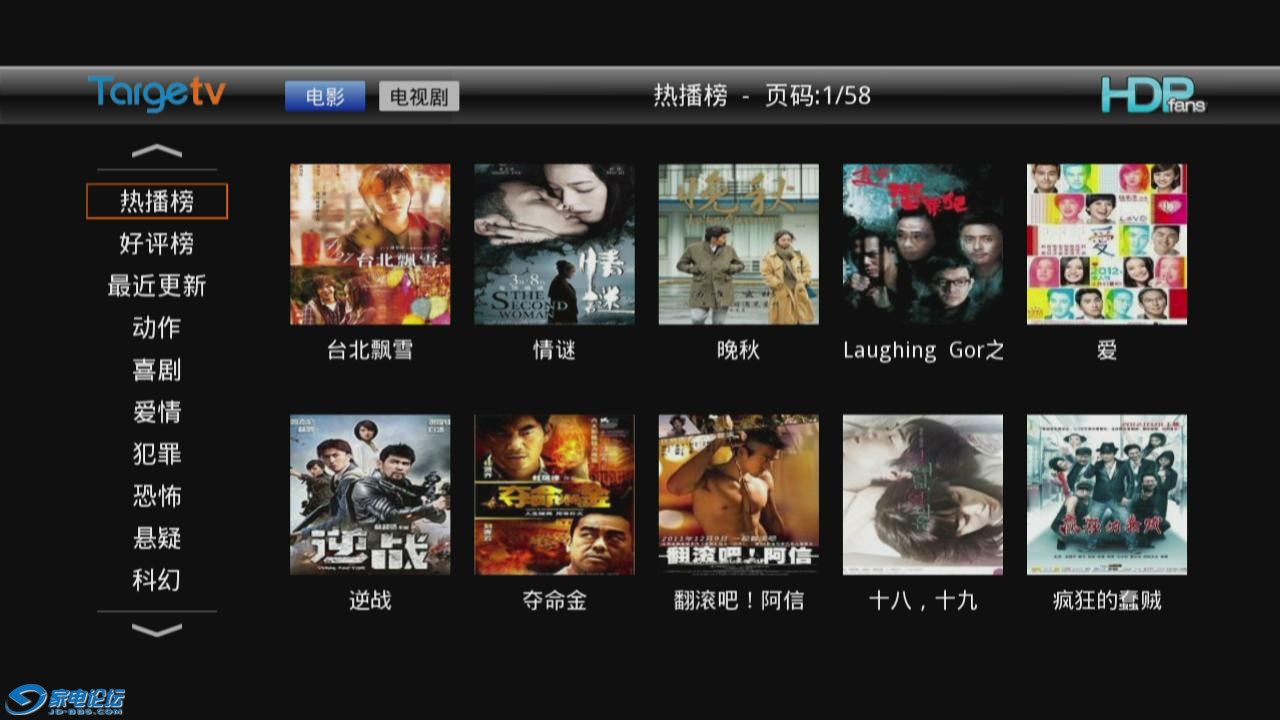This screenshot has height=720, width=1280.
Task: Open the movie 台北飘雪
Action: tap(370, 244)
